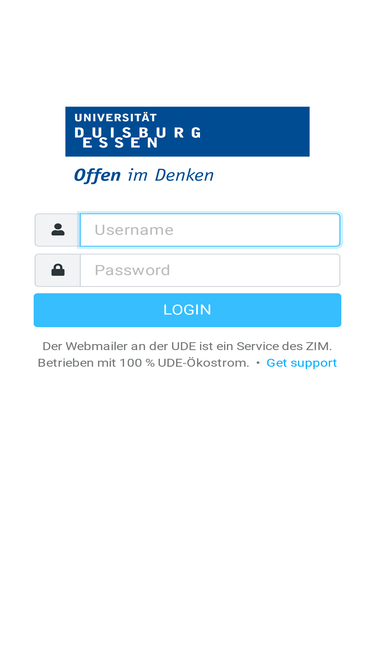Tap the LOGIN button
The image size is (375, 667).
click(188, 310)
